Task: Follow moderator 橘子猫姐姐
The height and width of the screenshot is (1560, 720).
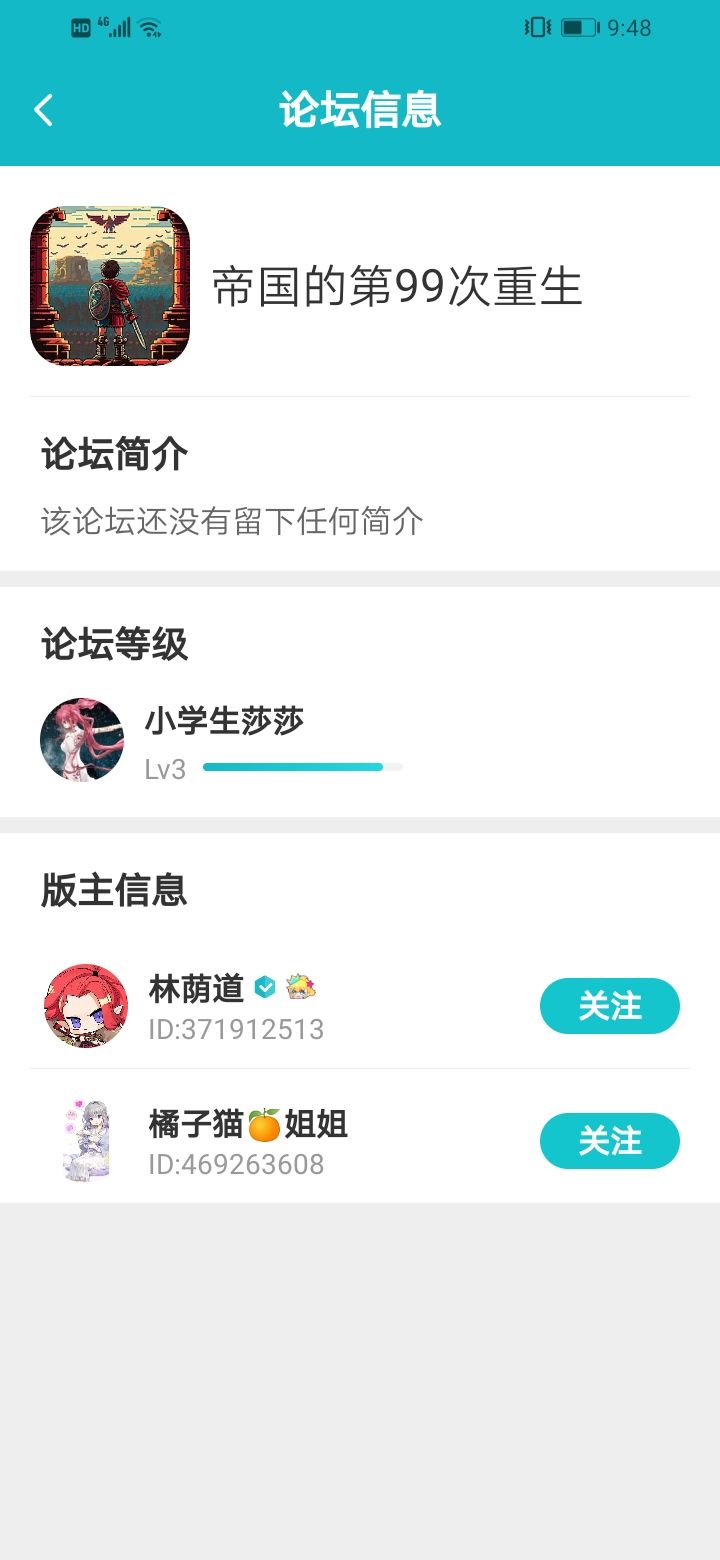Action: [609, 1141]
